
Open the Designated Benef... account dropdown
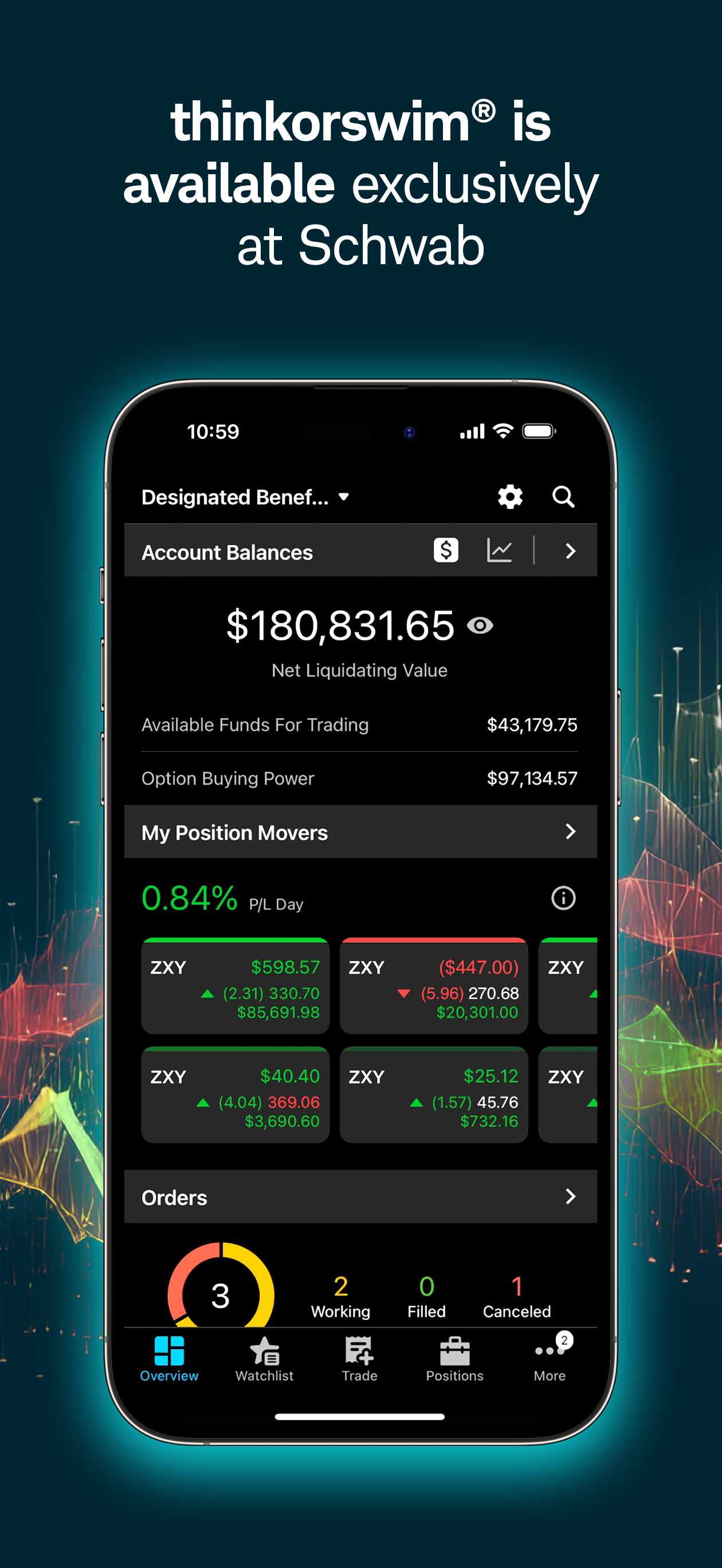[x=244, y=497]
